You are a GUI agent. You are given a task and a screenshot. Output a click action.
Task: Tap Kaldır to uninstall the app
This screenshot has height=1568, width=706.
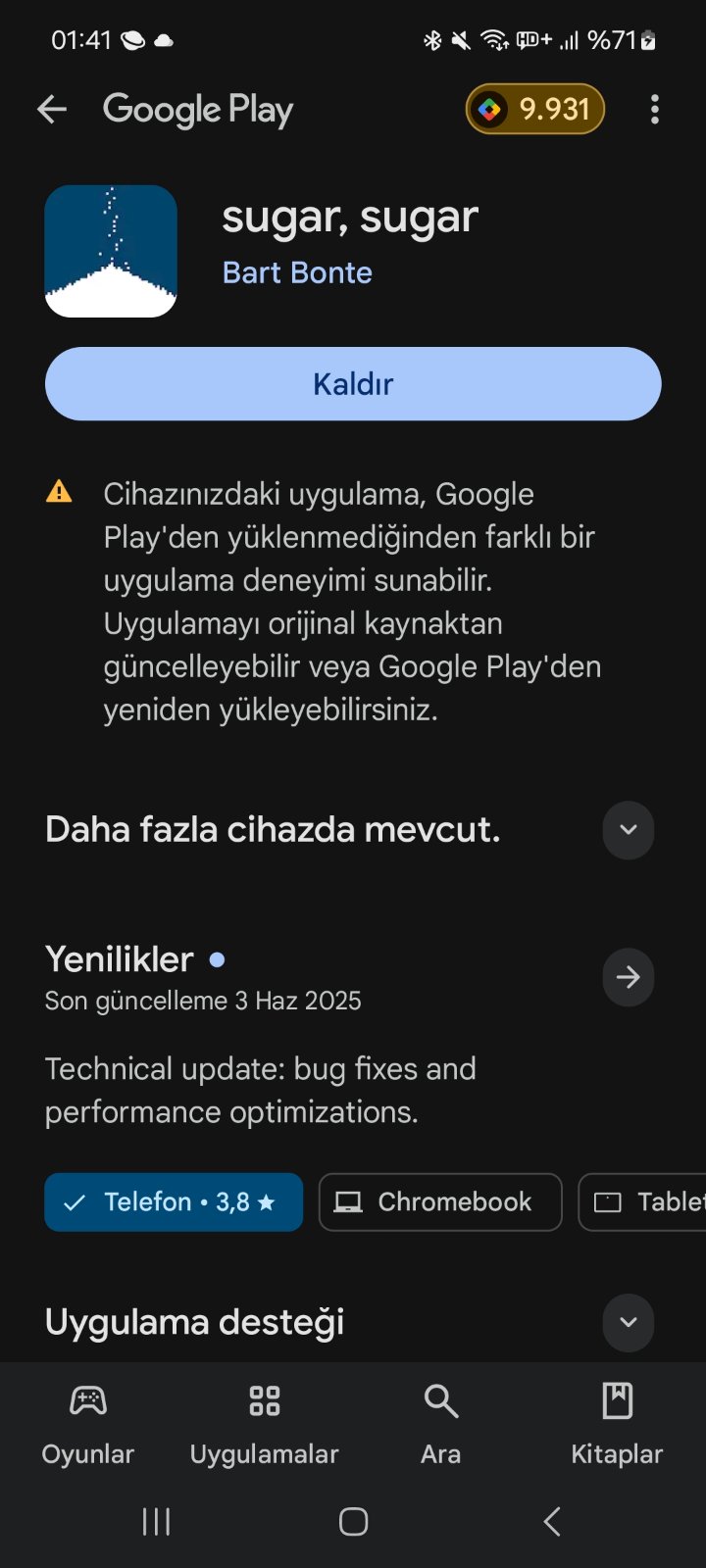(x=353, y=384)
